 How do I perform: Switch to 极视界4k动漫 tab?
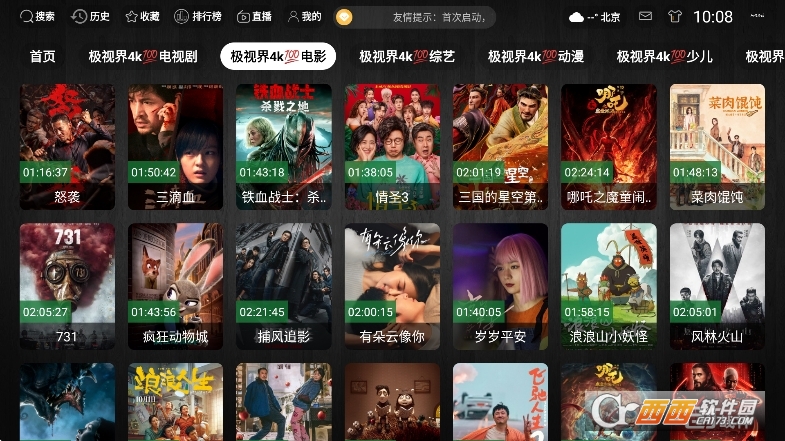(x=536, y=56)
